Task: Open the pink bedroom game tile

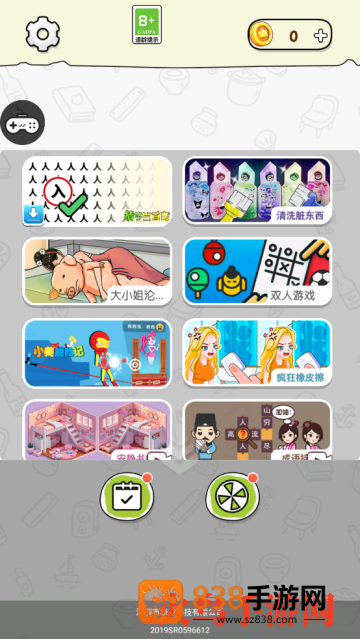Action: (97, 430)
